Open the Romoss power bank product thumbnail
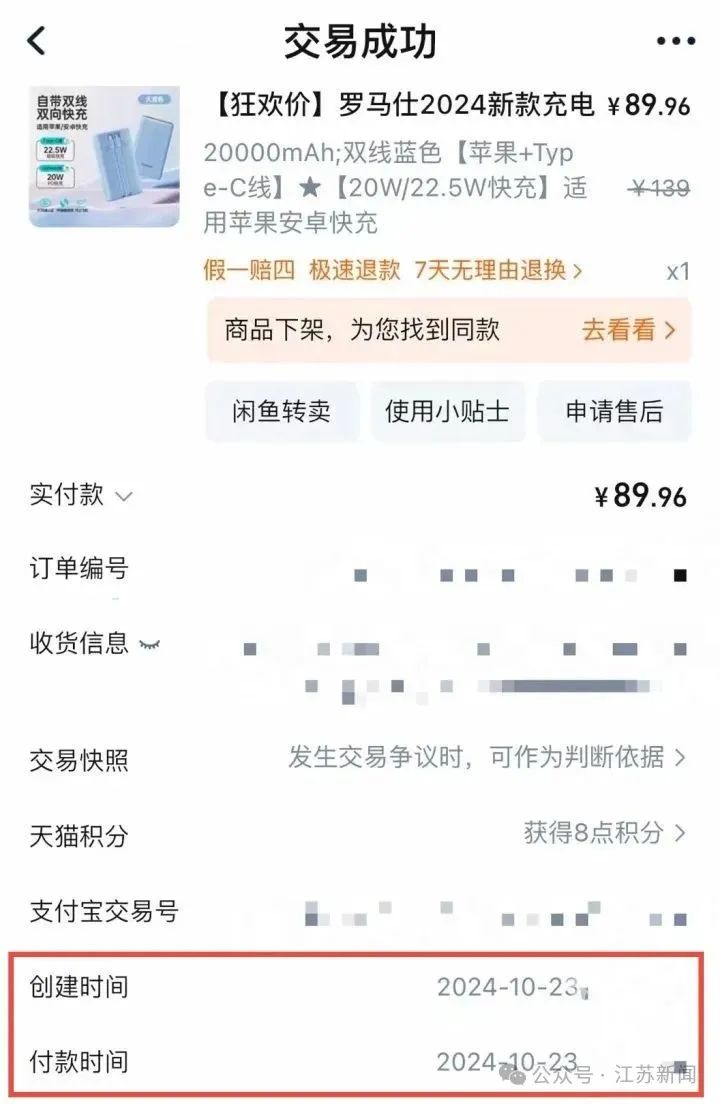720x1104 pixels. click(104, 156)
